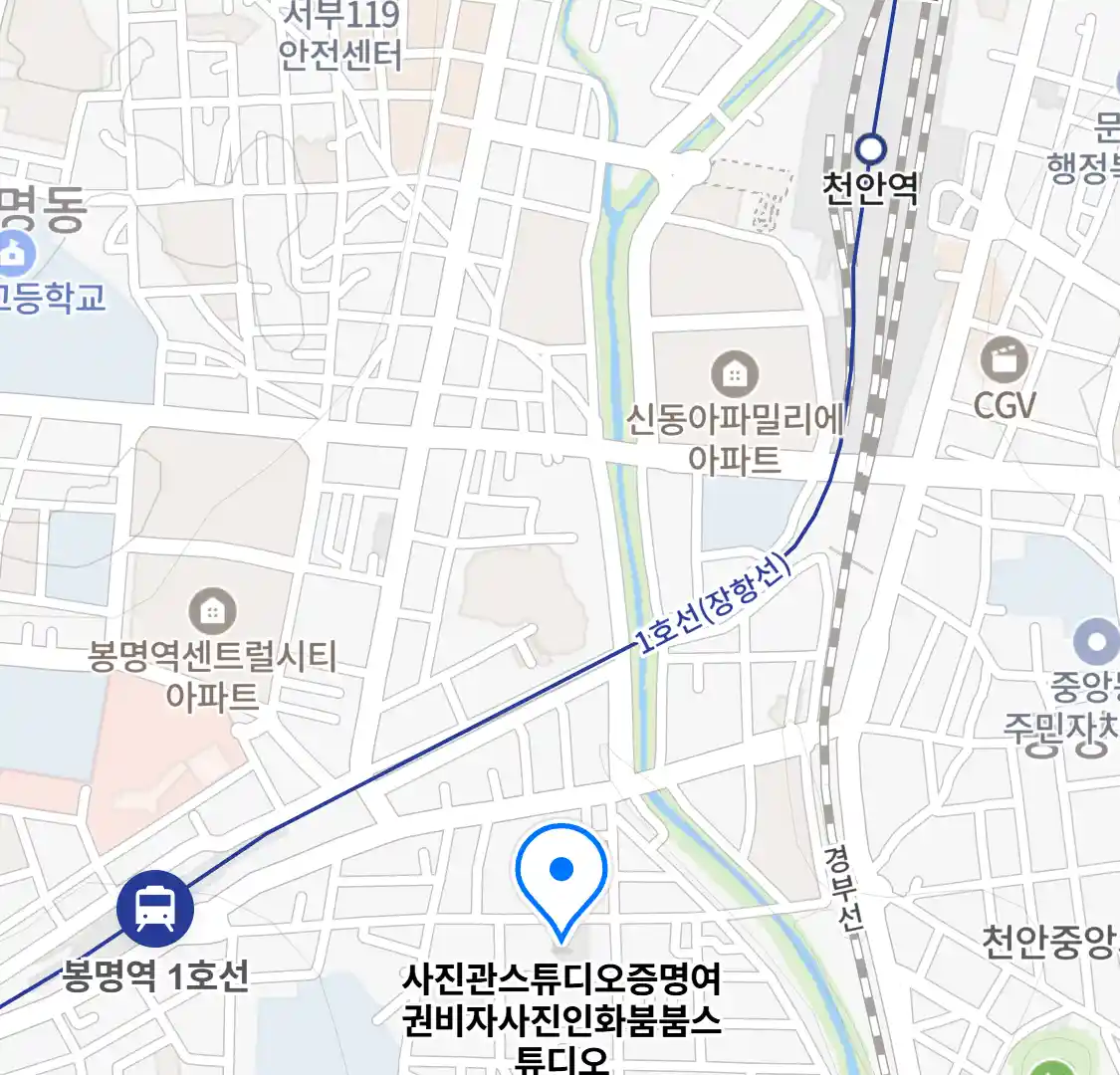Open the 봉명역 1호선 subway station marker
This screenshot has width=1120, height=1075.
click(155, 908)
